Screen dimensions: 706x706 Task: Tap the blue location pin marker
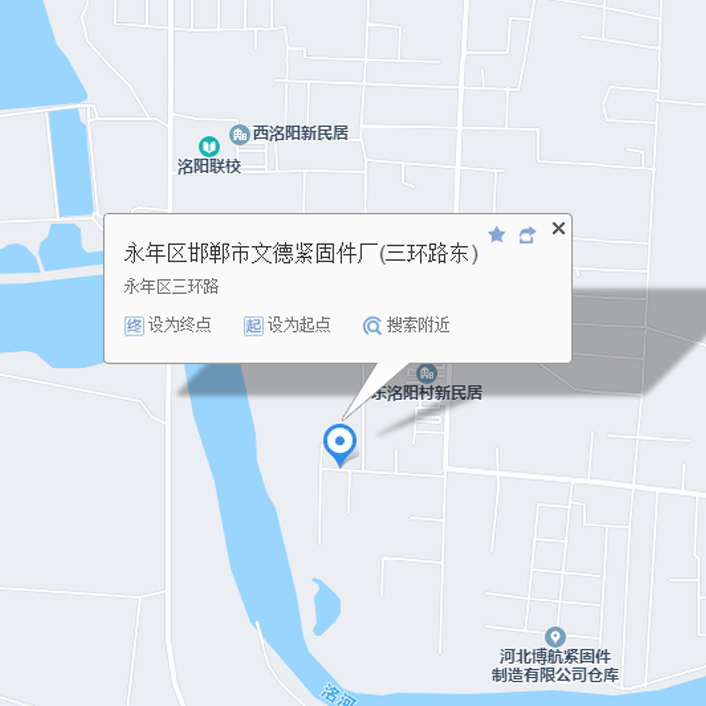pos(340,442)
